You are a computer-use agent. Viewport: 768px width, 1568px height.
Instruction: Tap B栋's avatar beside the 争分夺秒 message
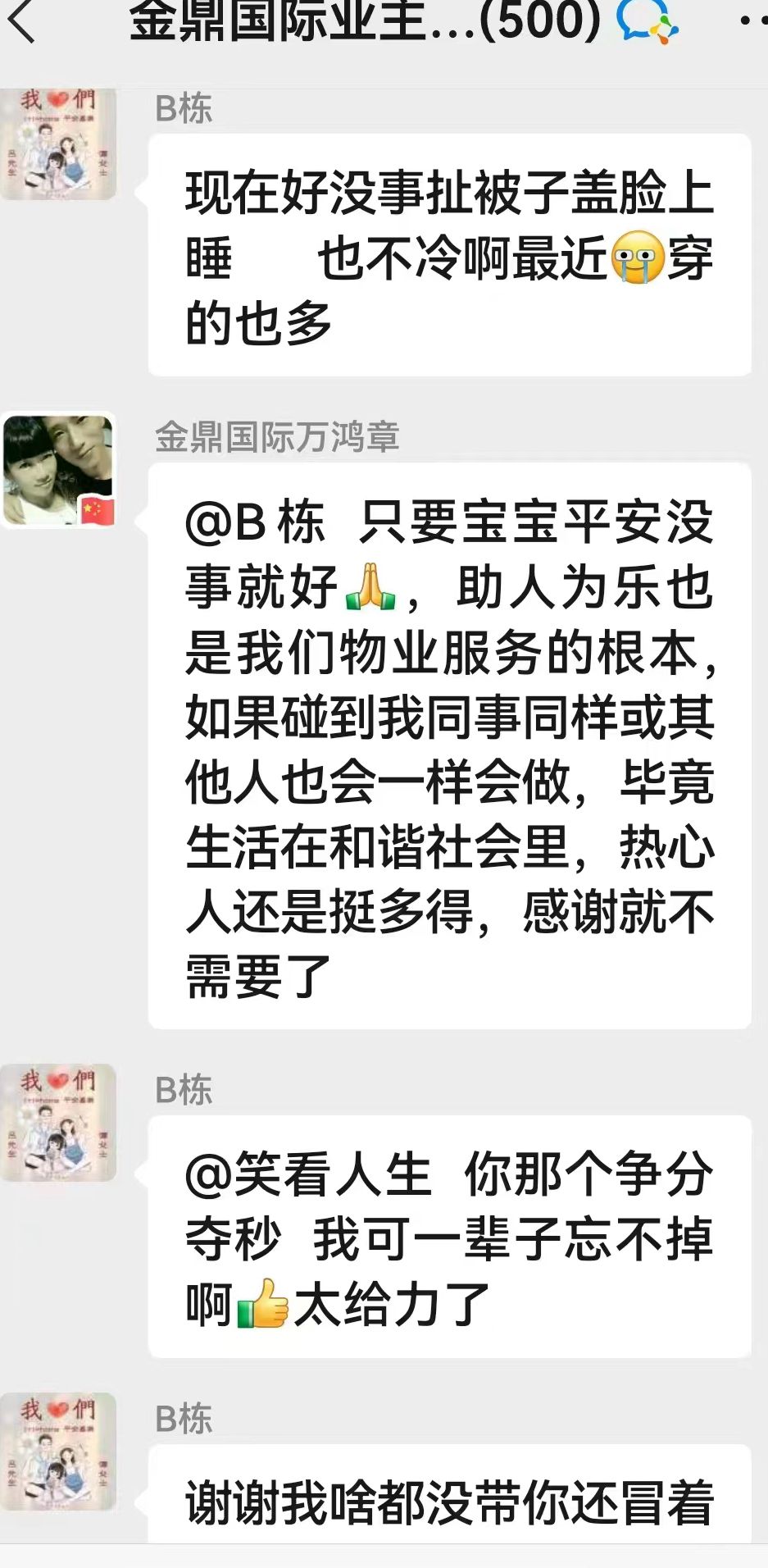click(58, 1123)
